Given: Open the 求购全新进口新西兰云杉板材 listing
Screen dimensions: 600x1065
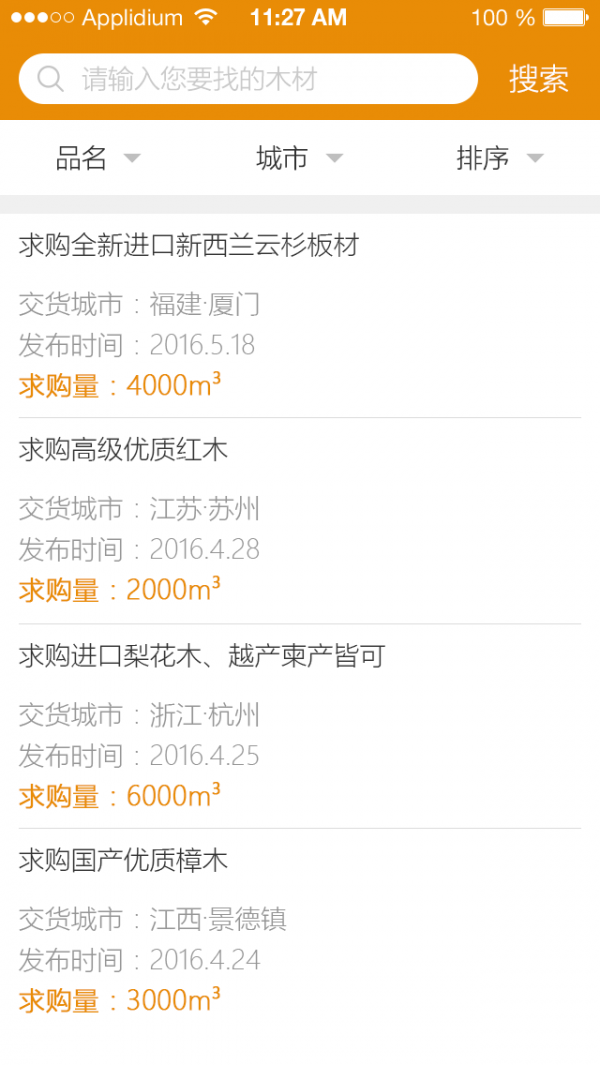Looking at the screenshot, I should click(x=300, y=314).
